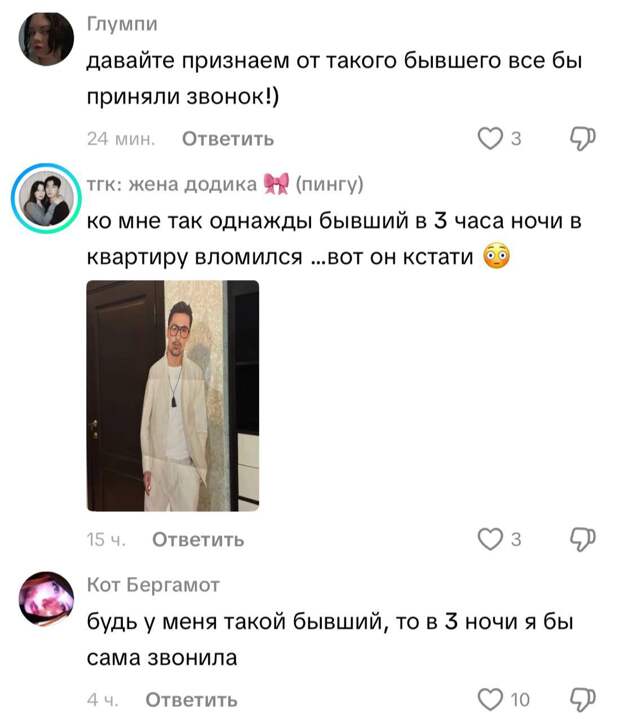Viewport: 620px width, 721px height.
Task: Dislike Кот Бергамот's comment
Action: (583, 699)
